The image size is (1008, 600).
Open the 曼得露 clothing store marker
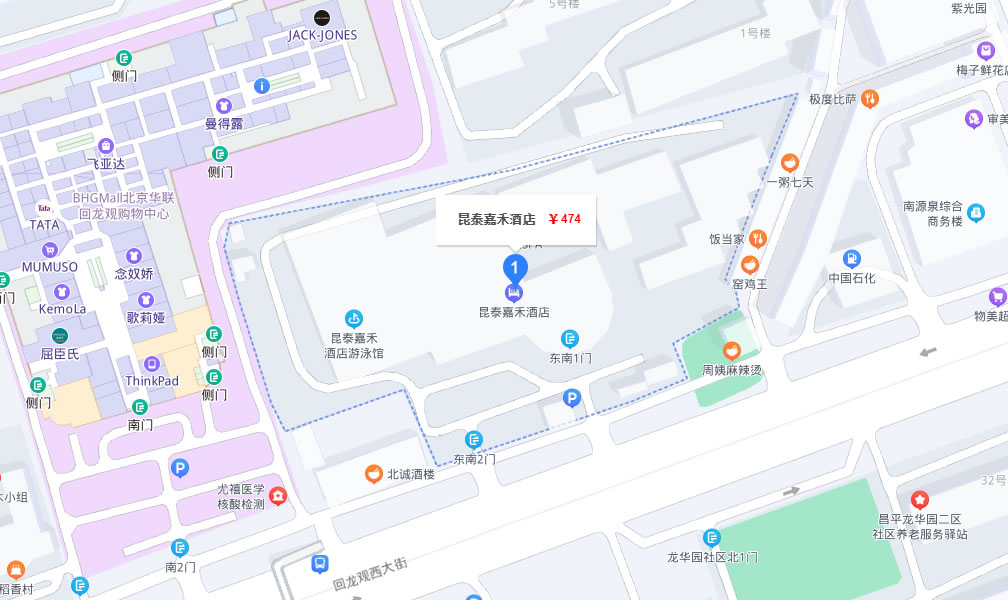pyautogui.click(x=224, y=105)
